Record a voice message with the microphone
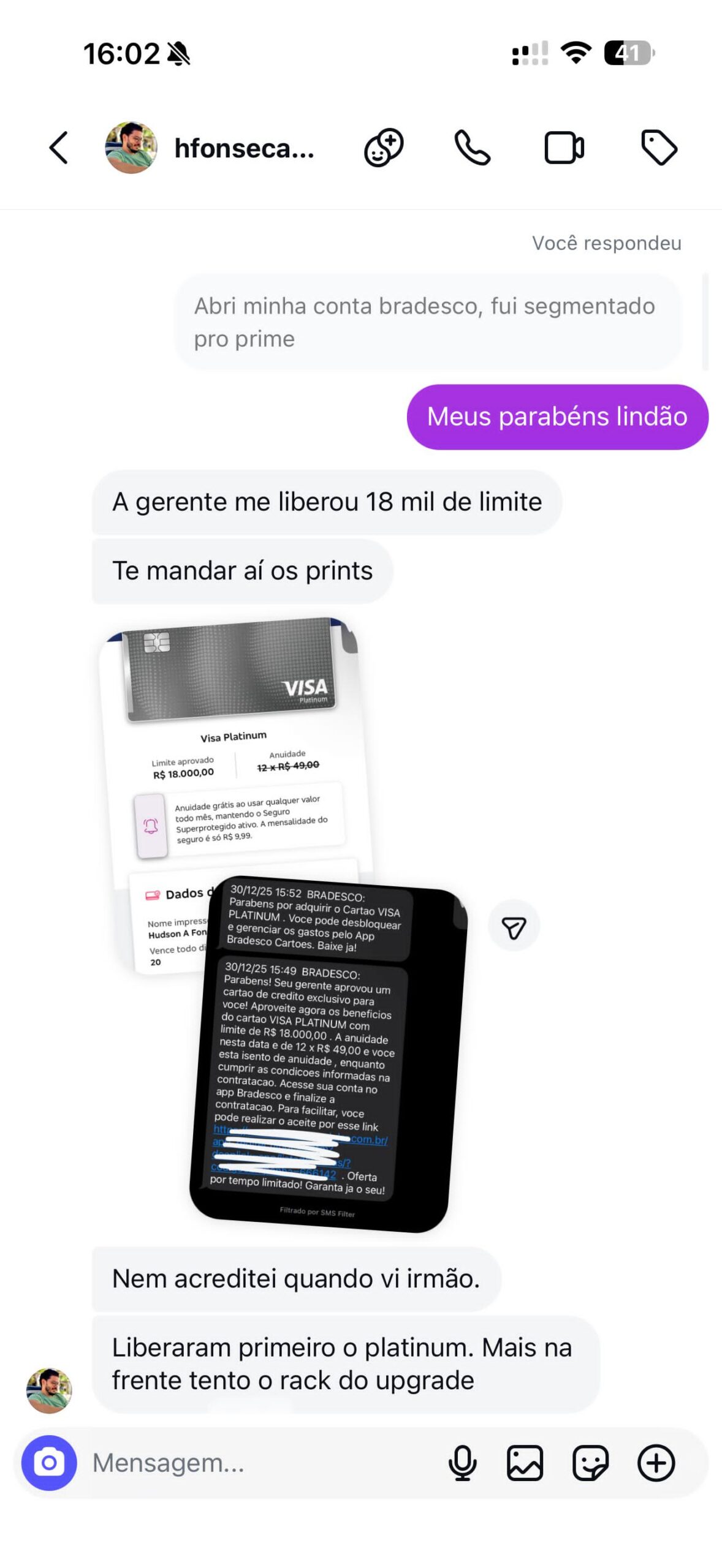Image resolution: width=722 pixels, height=1568 pixels. (x=462, y=1463)
